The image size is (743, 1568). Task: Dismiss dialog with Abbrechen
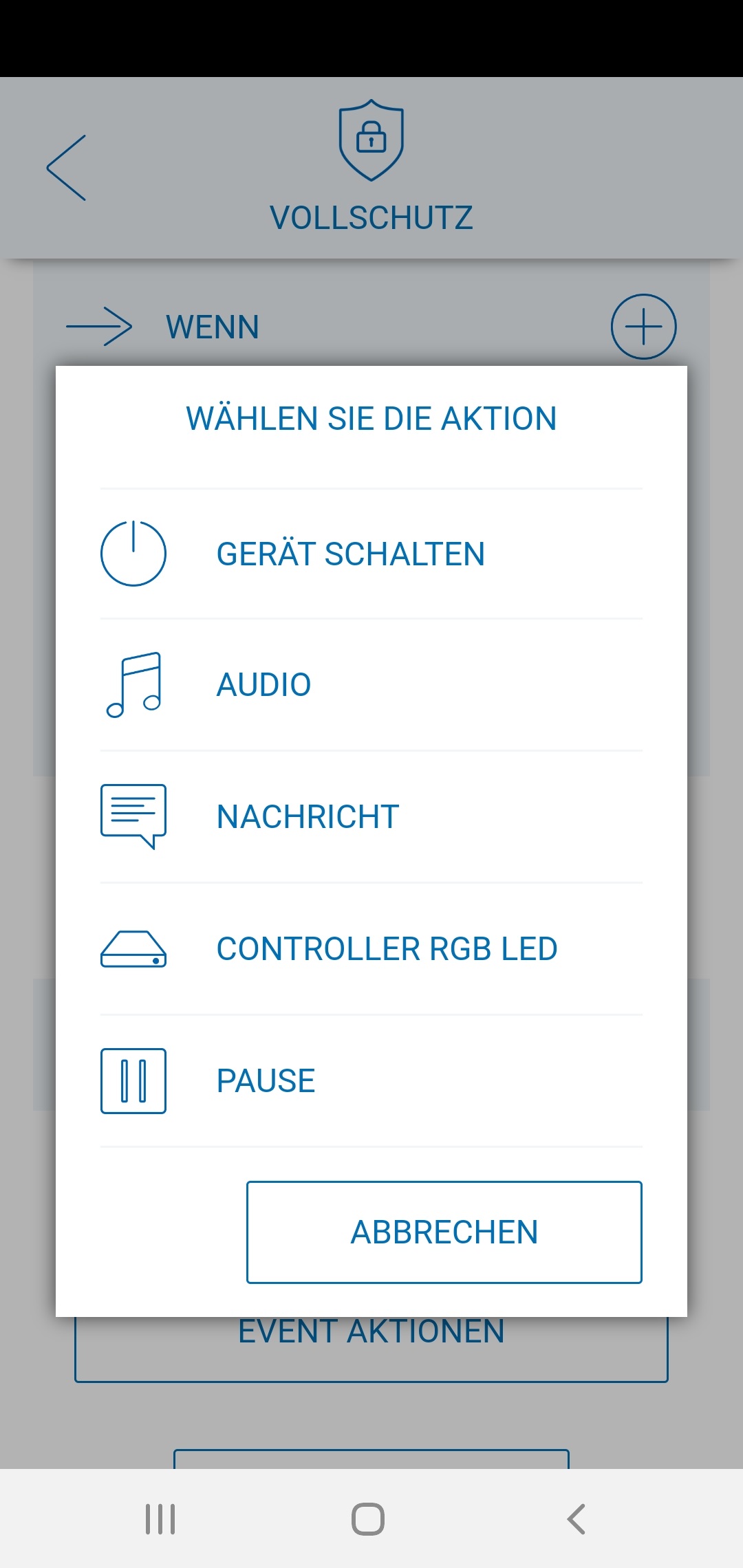click(x=444, y=1232)
